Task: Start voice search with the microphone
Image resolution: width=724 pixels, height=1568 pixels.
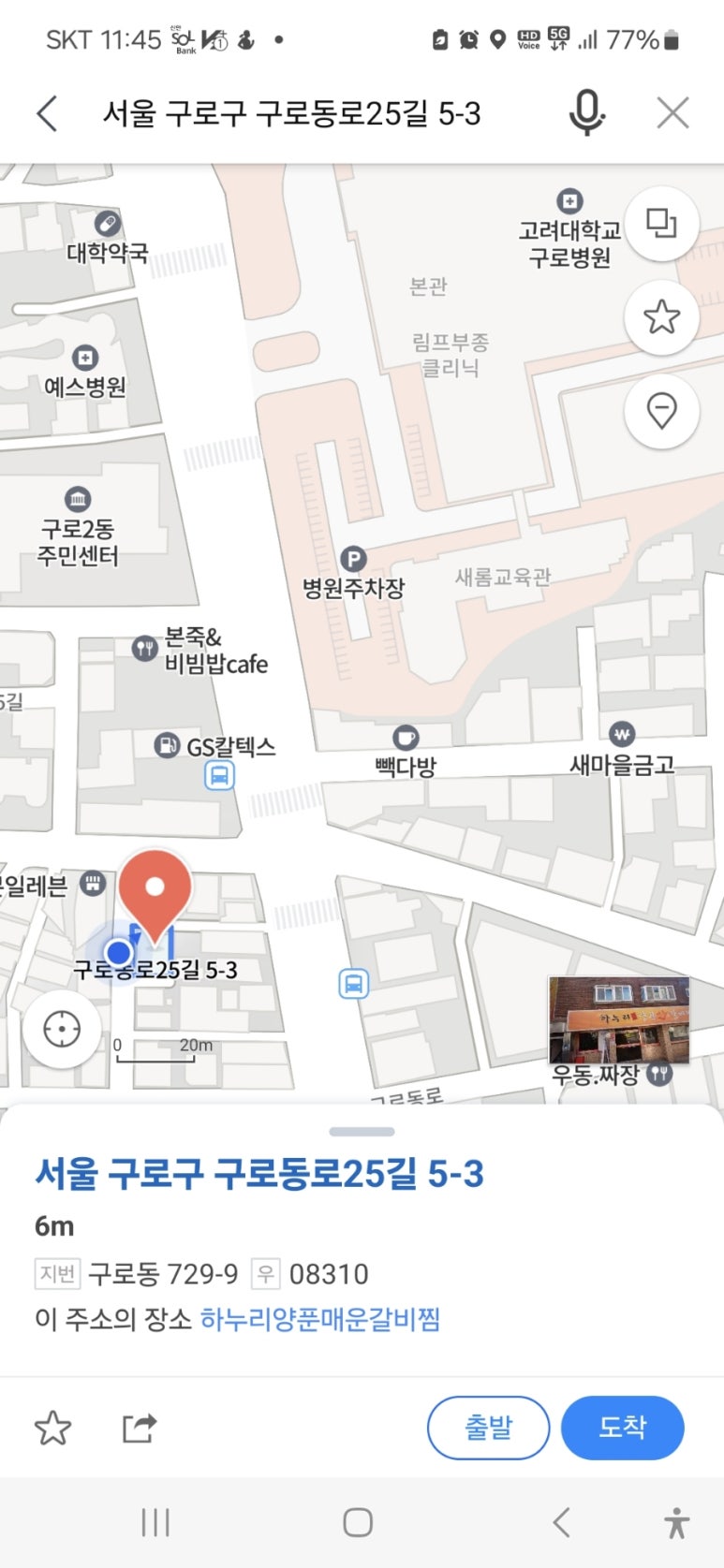Action: 586,114
